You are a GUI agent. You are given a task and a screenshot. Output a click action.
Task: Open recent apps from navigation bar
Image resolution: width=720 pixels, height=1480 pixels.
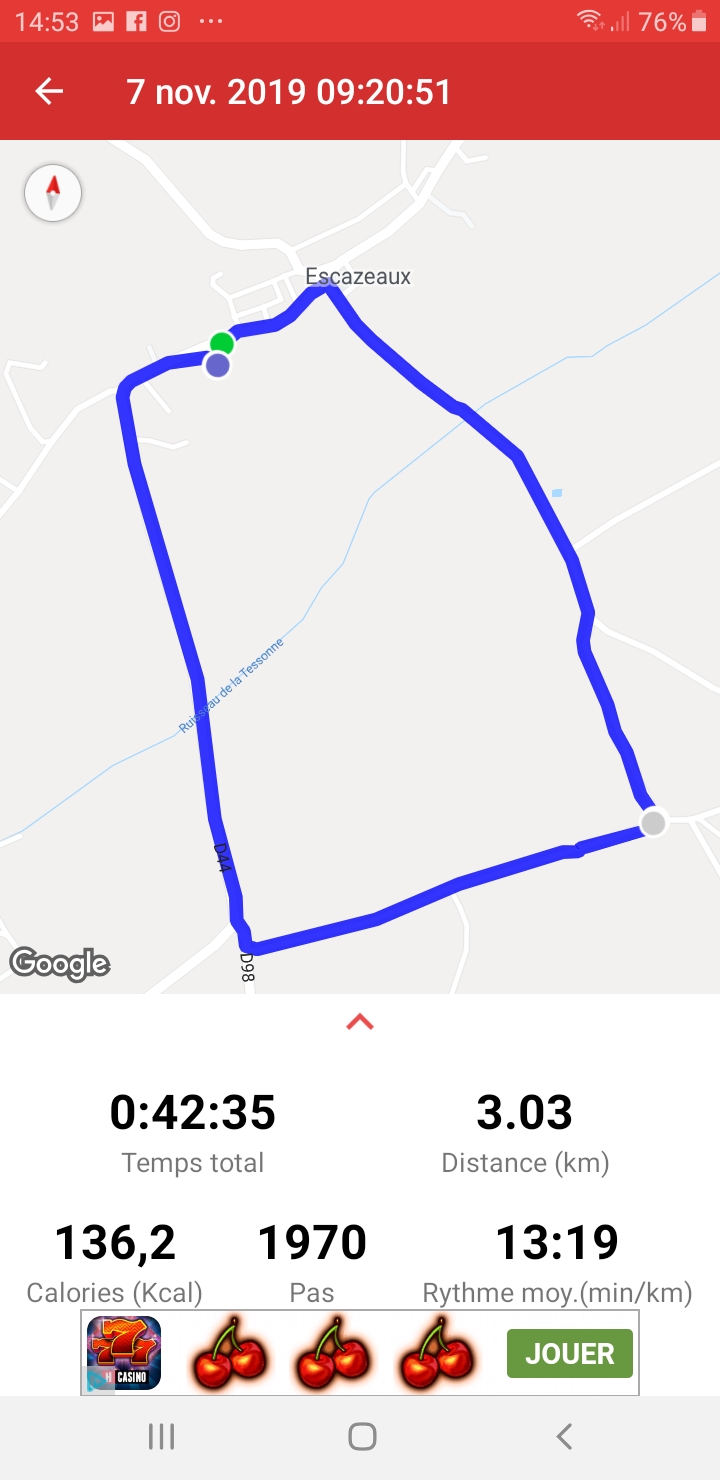coord(161,1437)
